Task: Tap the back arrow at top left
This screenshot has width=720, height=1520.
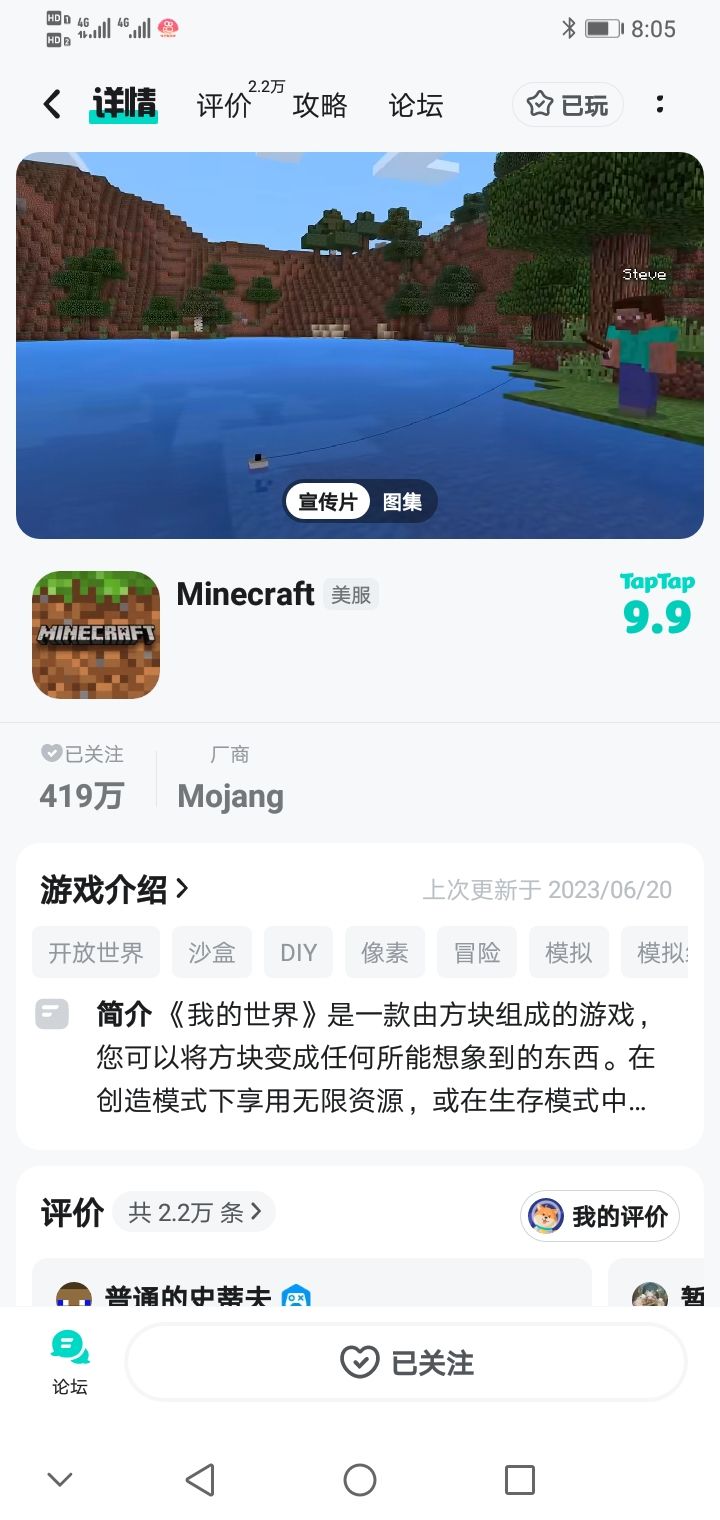Action: [x=50, y=104]
